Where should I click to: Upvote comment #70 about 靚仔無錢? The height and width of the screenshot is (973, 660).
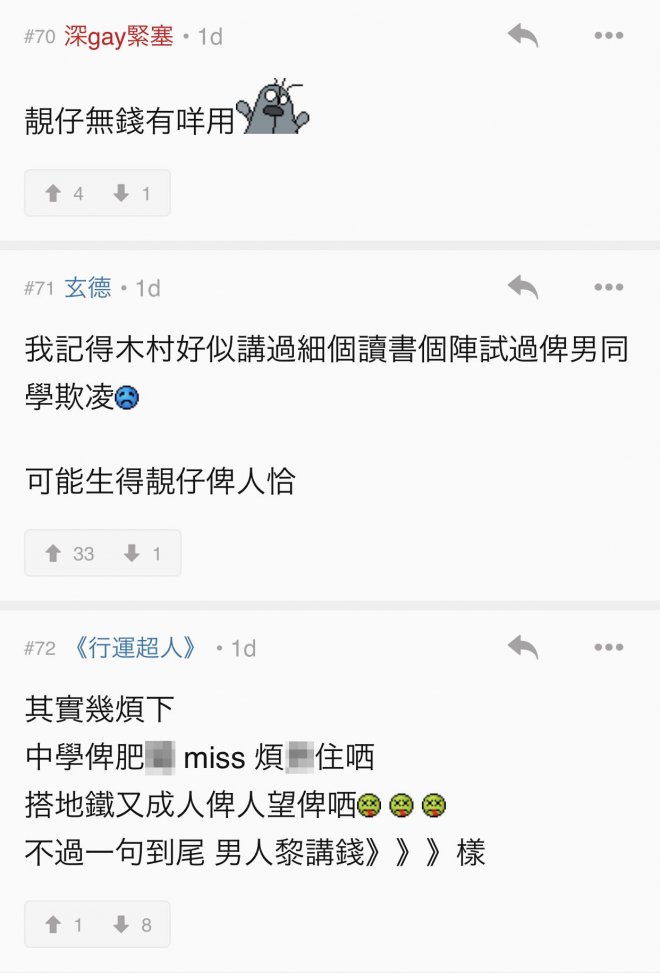(x=65, y=194)
